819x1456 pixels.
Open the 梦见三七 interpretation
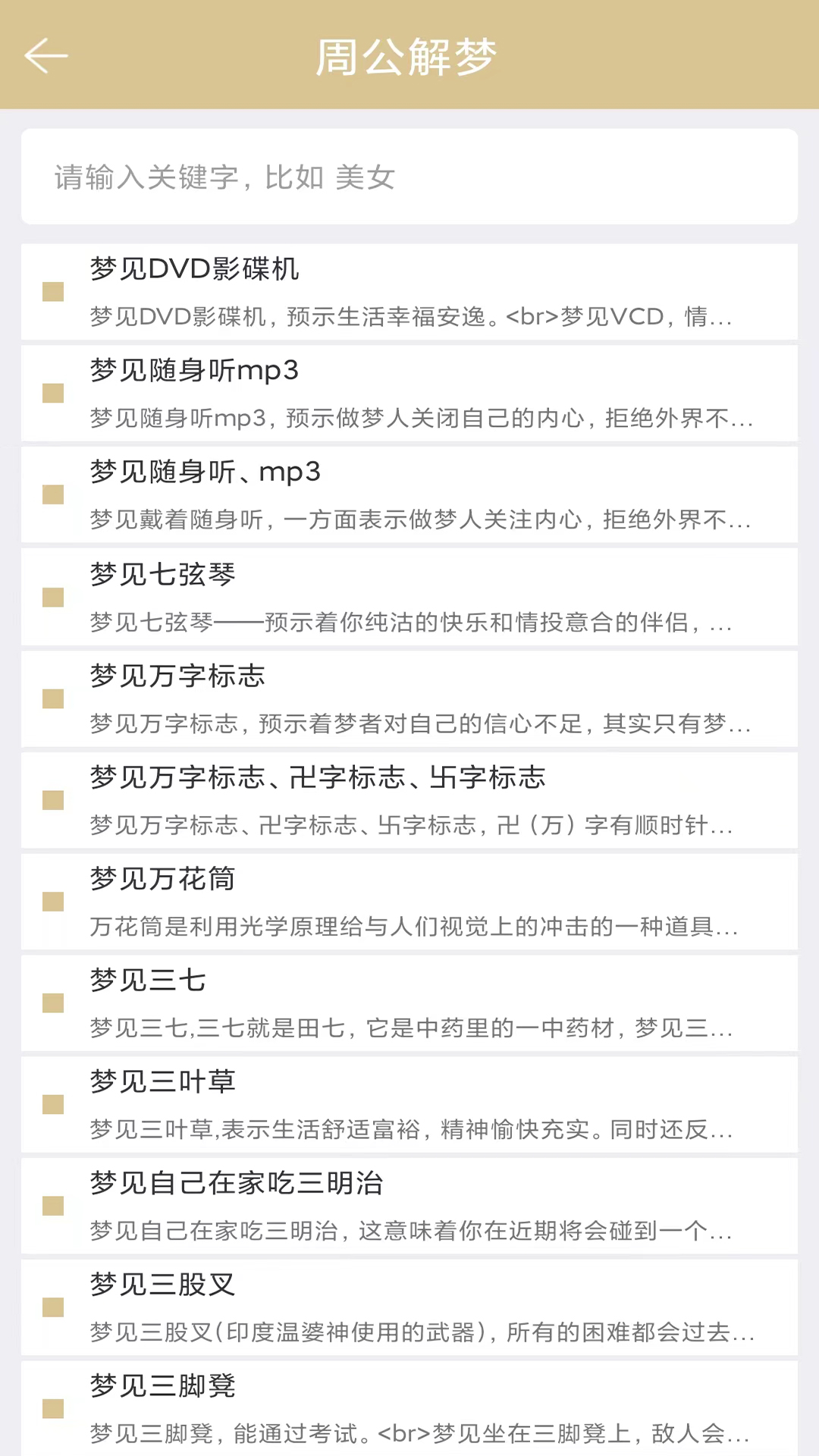[147, 979]
